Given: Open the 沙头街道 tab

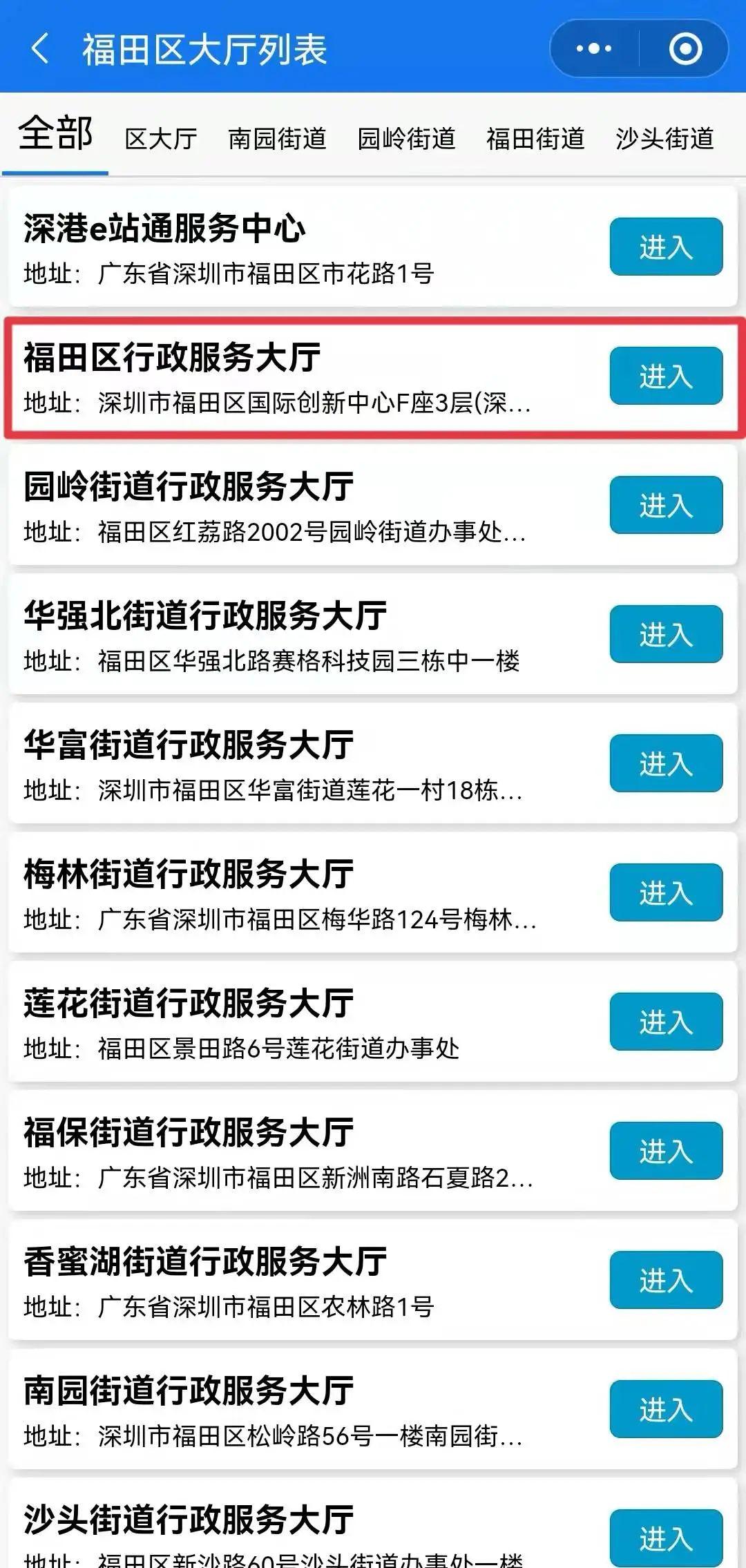Looking at the screenshot, I should 664,138.
